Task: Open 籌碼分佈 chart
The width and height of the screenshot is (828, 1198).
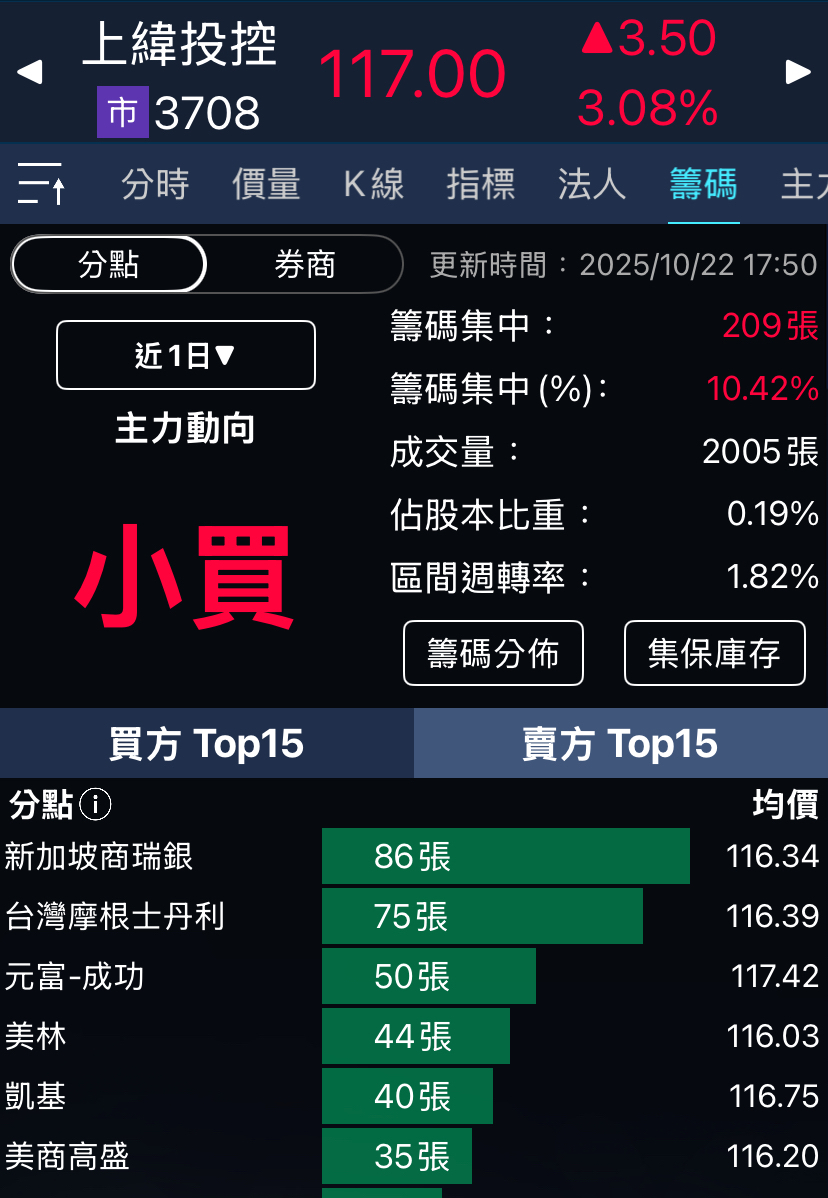Action: coord(493,653)
